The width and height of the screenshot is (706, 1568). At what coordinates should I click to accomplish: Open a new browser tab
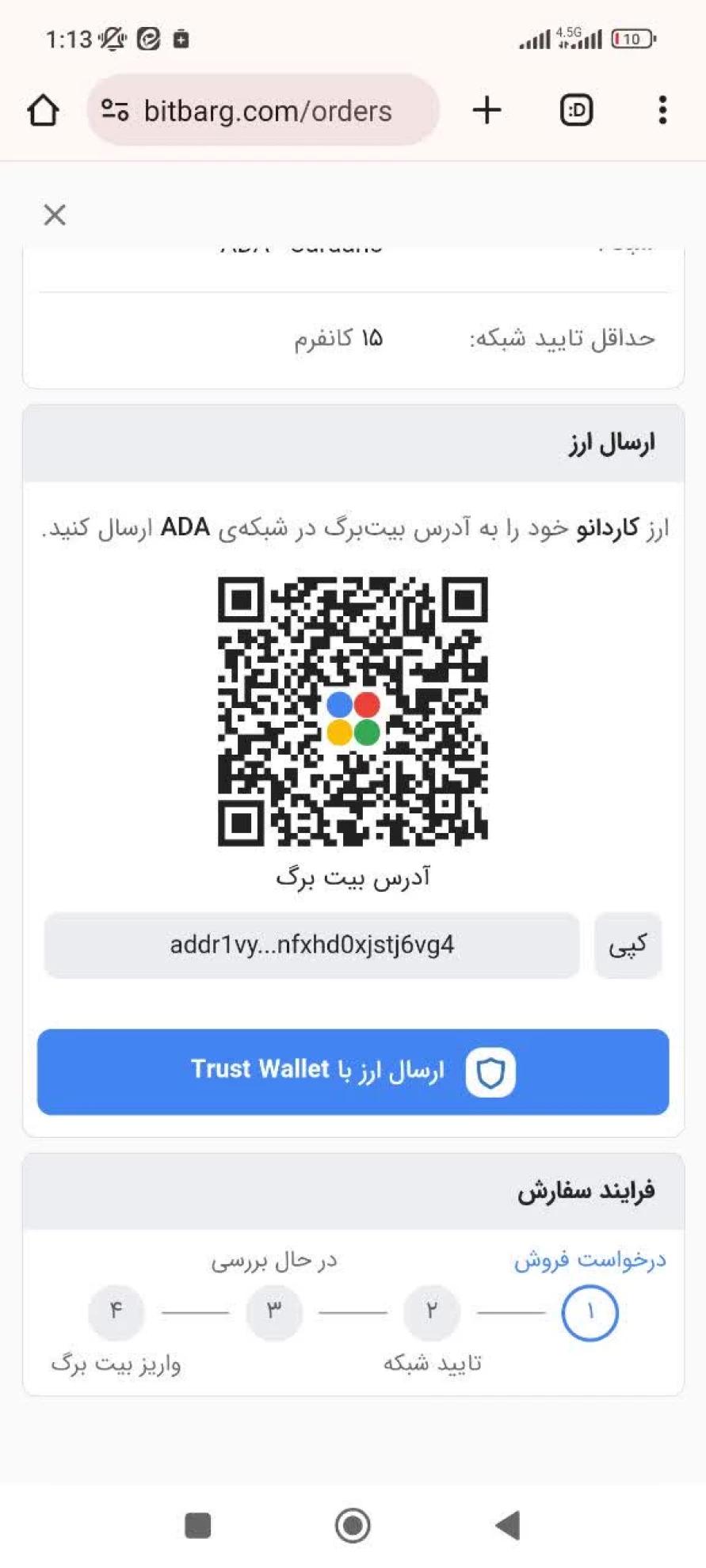coord(487,111)
